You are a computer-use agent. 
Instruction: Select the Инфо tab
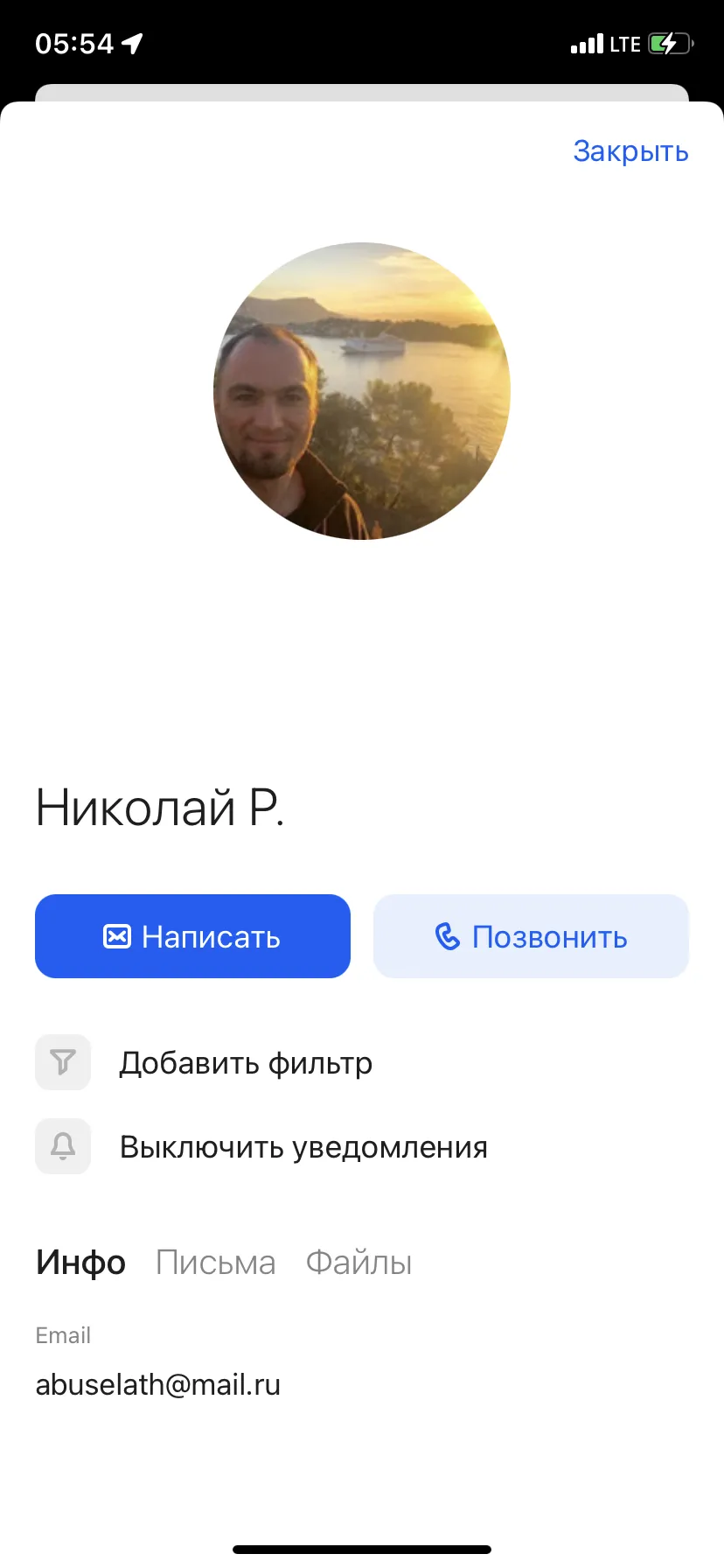[80, 1263]
